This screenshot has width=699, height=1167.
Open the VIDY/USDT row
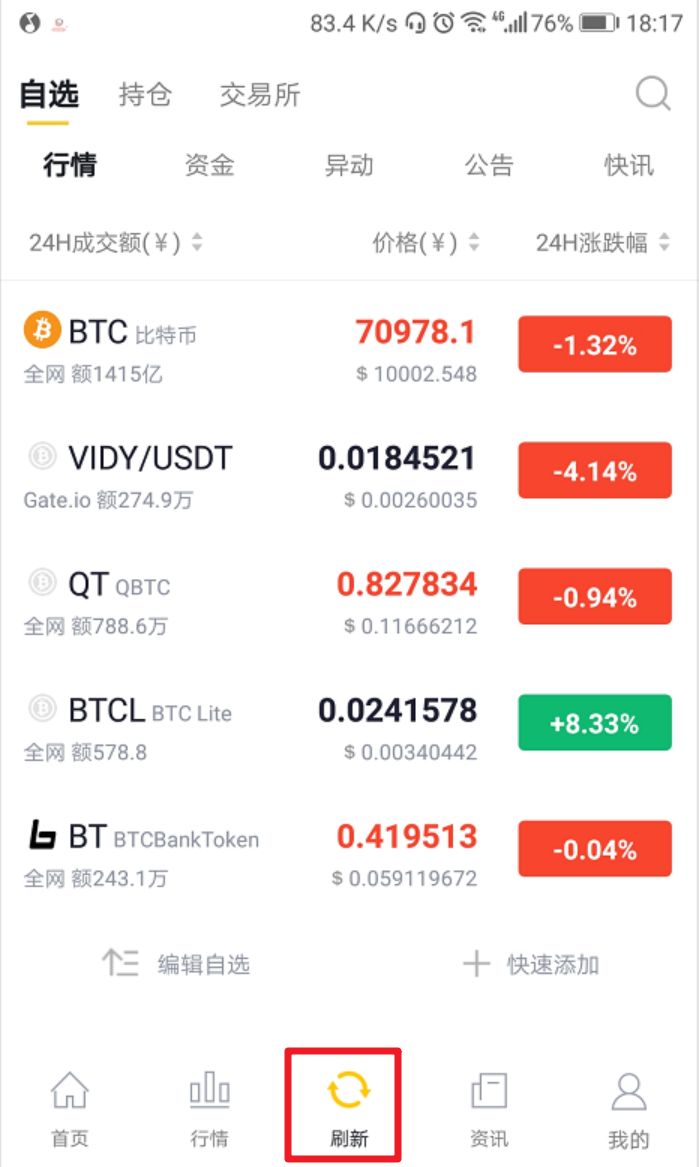point(250,475)
